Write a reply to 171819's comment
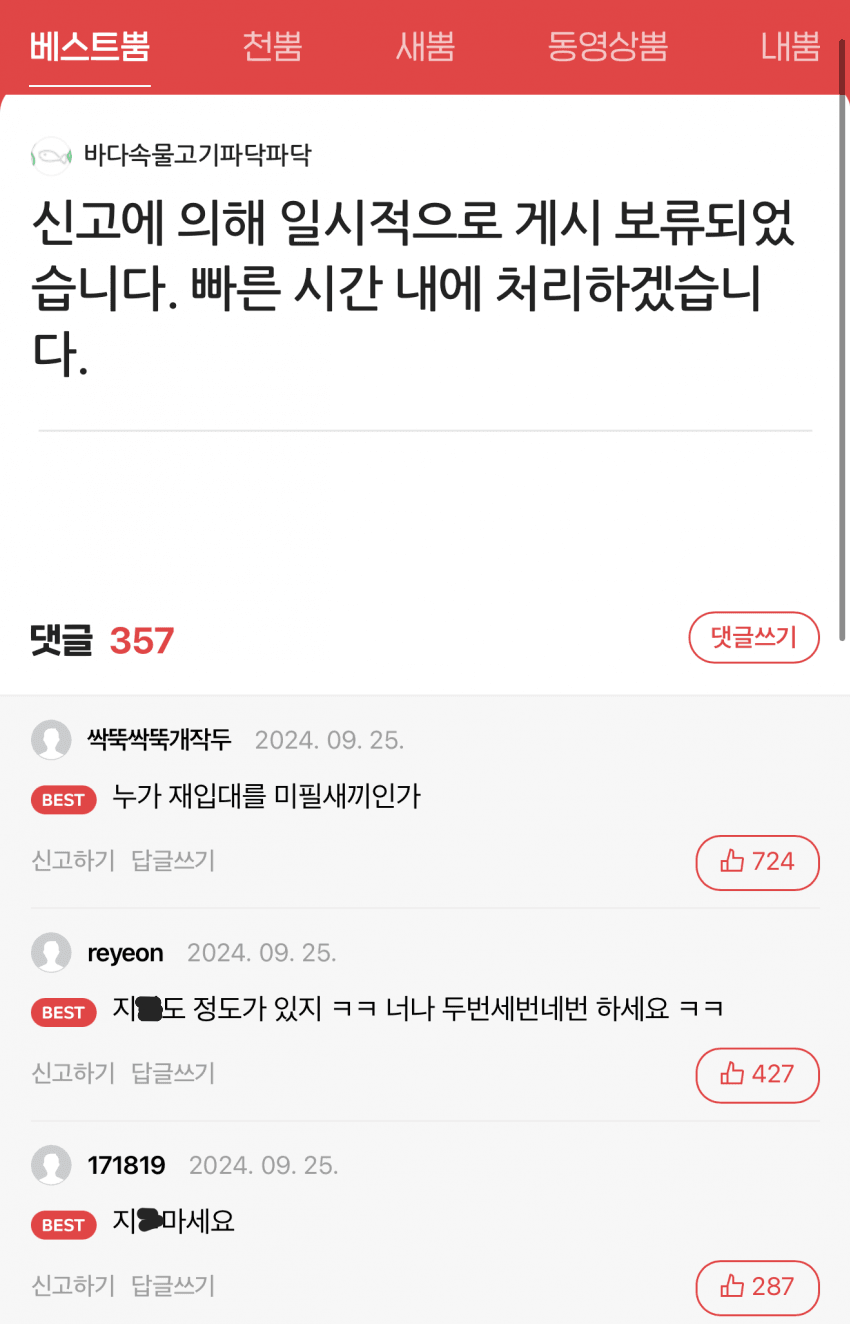The height and width of the screenshot is (1324, 850). pos(173,1285)
